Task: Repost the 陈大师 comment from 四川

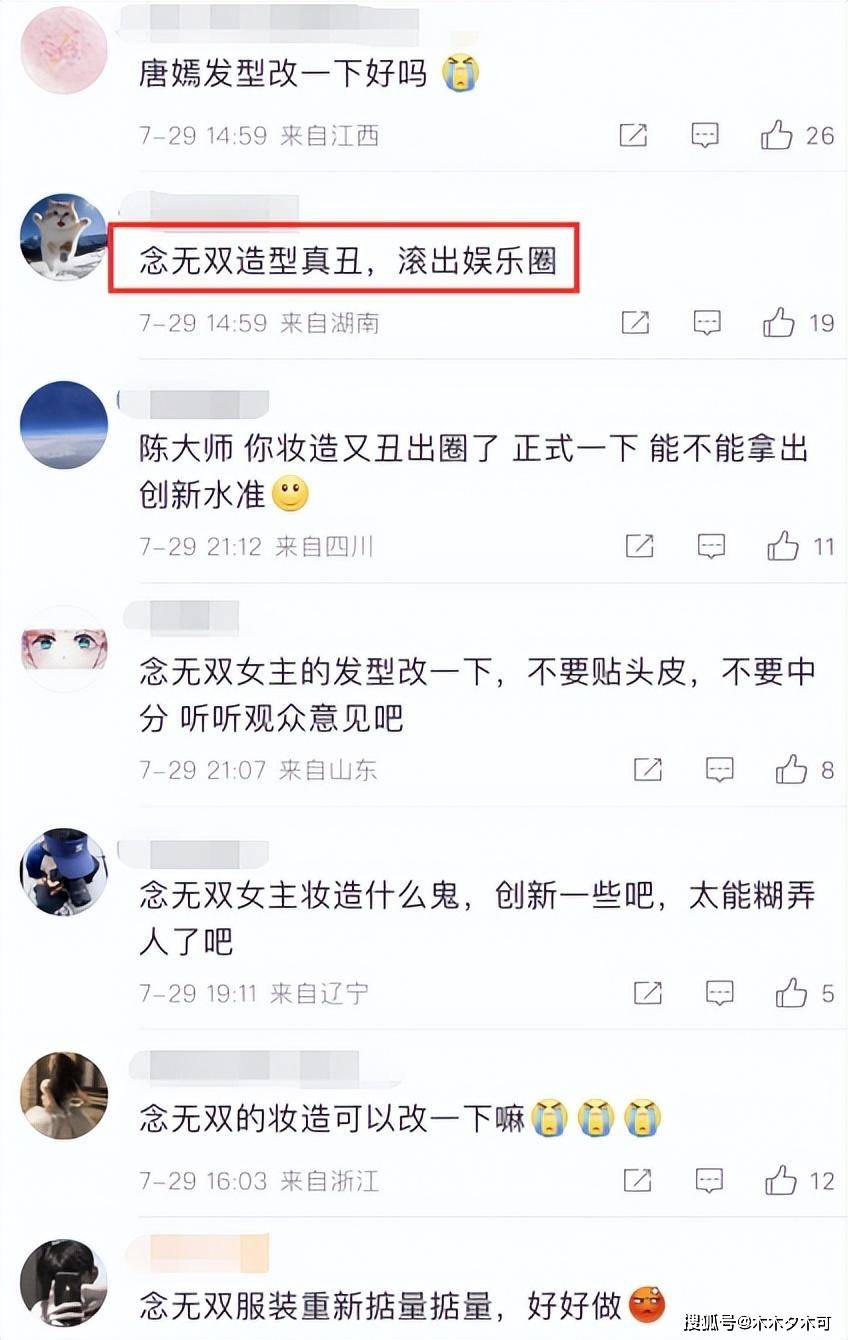Action: coord(639,545)
